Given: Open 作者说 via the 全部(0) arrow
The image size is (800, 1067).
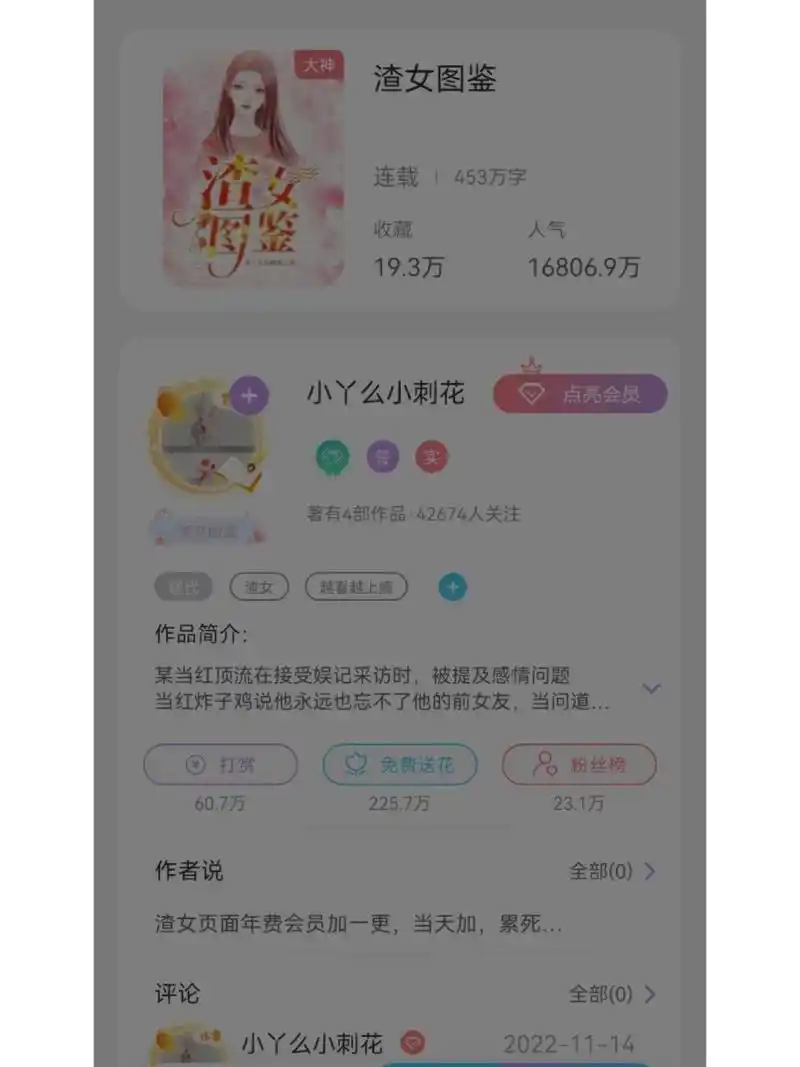Looking at the screenshot, I should click(x=651, y=871).
